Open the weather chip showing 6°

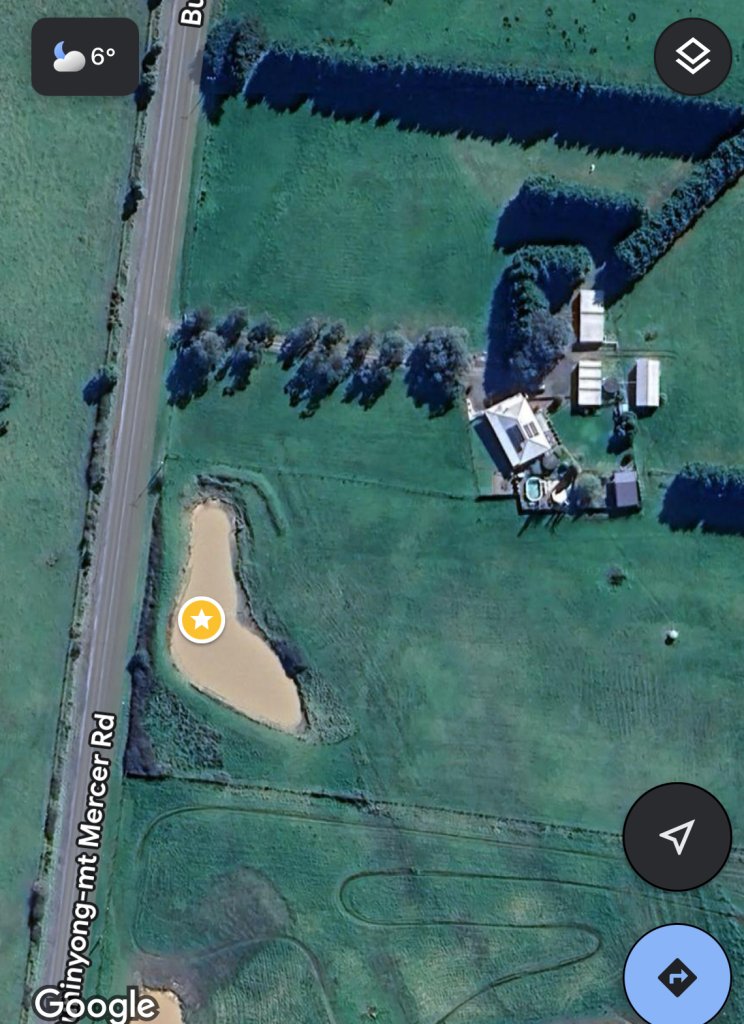85,57
